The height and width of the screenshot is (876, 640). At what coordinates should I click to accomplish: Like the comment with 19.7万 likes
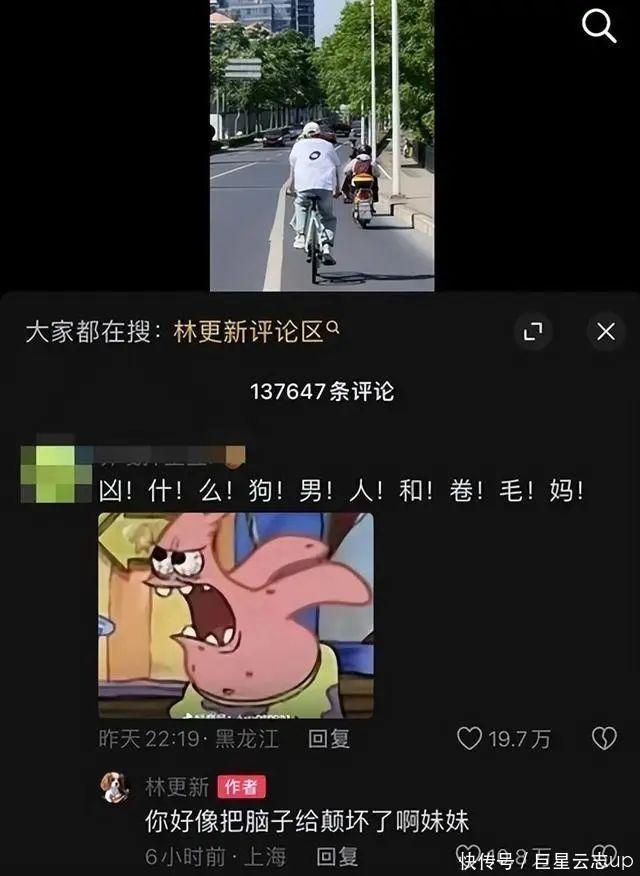point(469,739)
